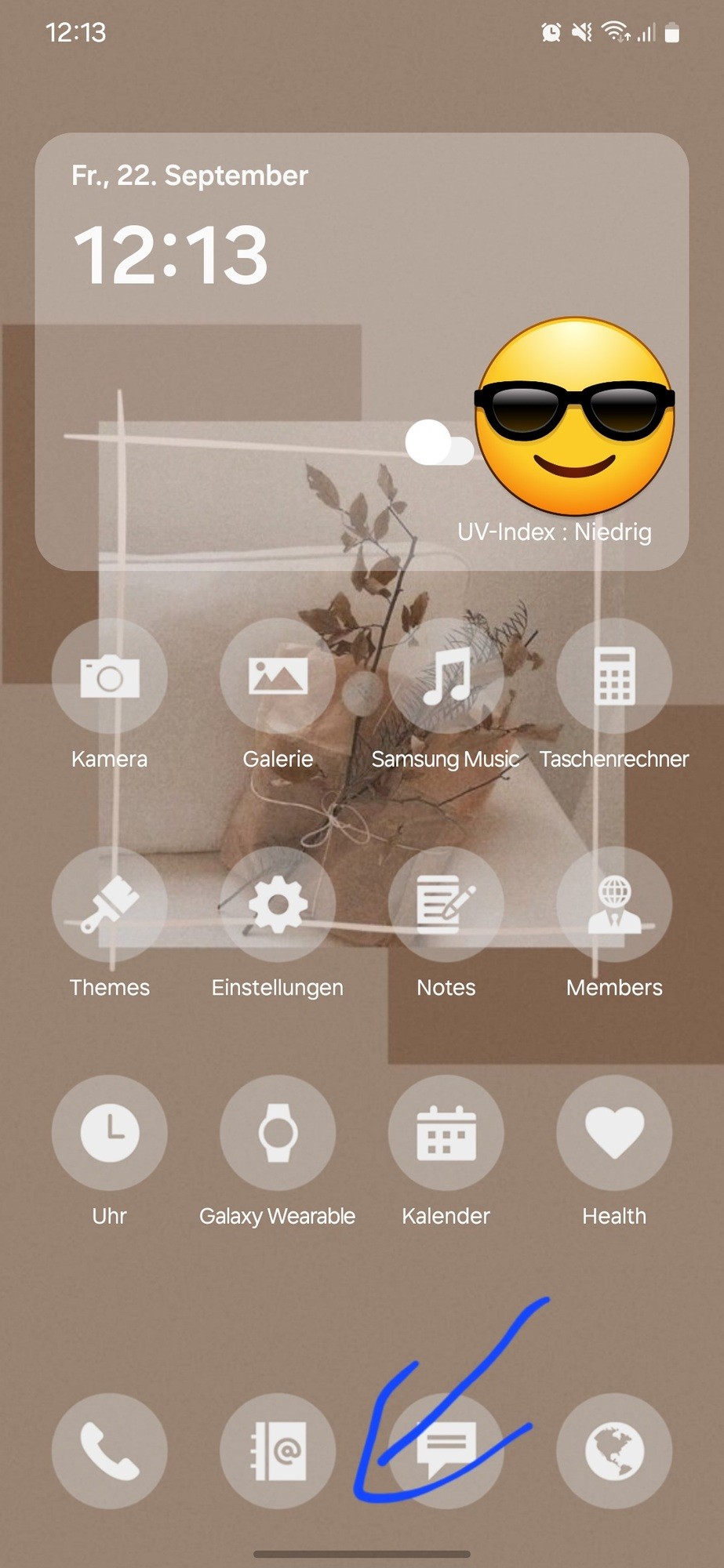Start the Taschenrechner app

pyautogui.click(x=614, y=676)
